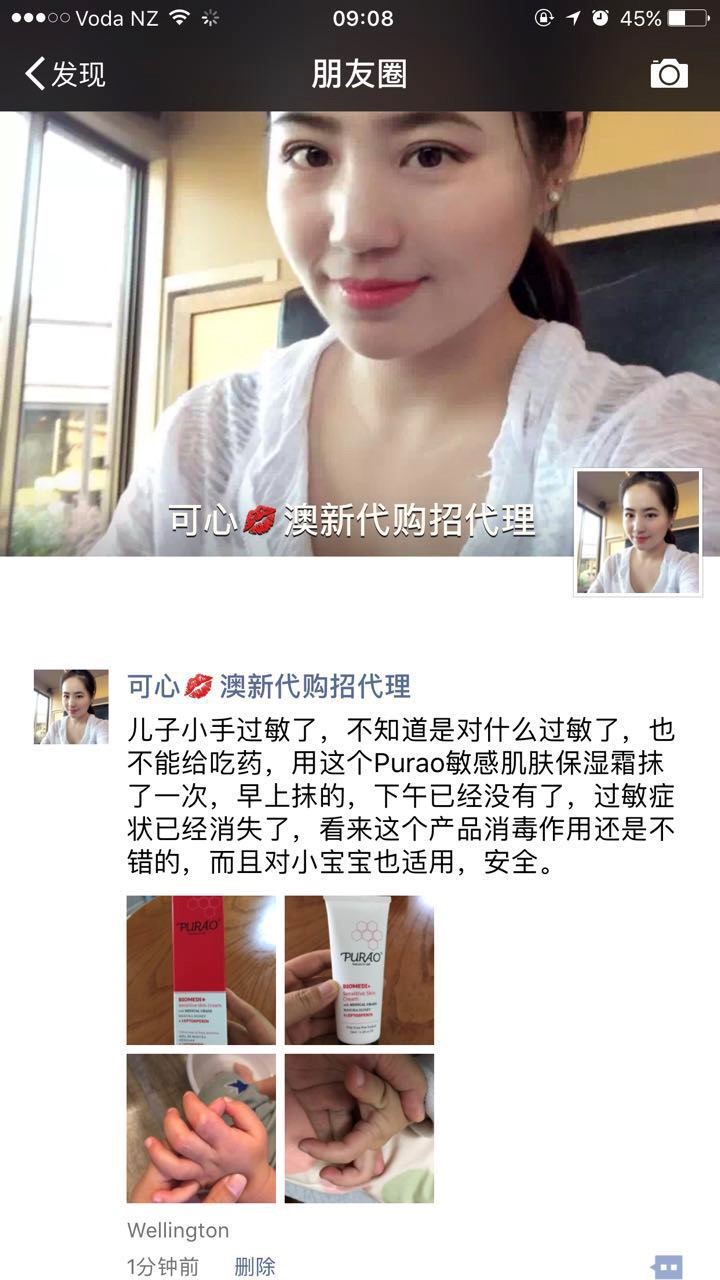The image size is (720, 1280).
Task: View the white Purao cream tube photo
Action: [x=359, y=970]
